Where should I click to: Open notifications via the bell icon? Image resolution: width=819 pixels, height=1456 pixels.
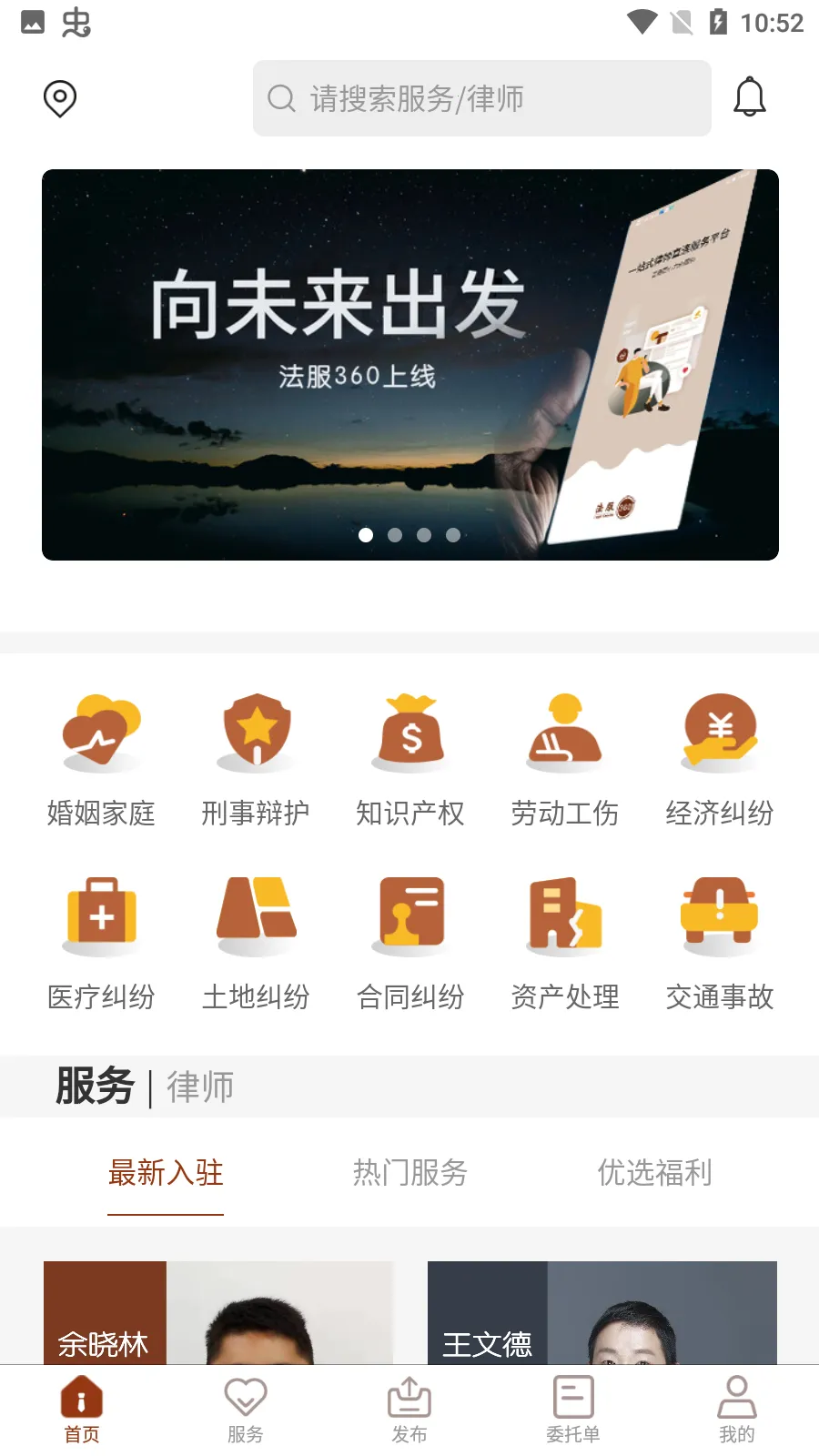click(x=750, y=98)
